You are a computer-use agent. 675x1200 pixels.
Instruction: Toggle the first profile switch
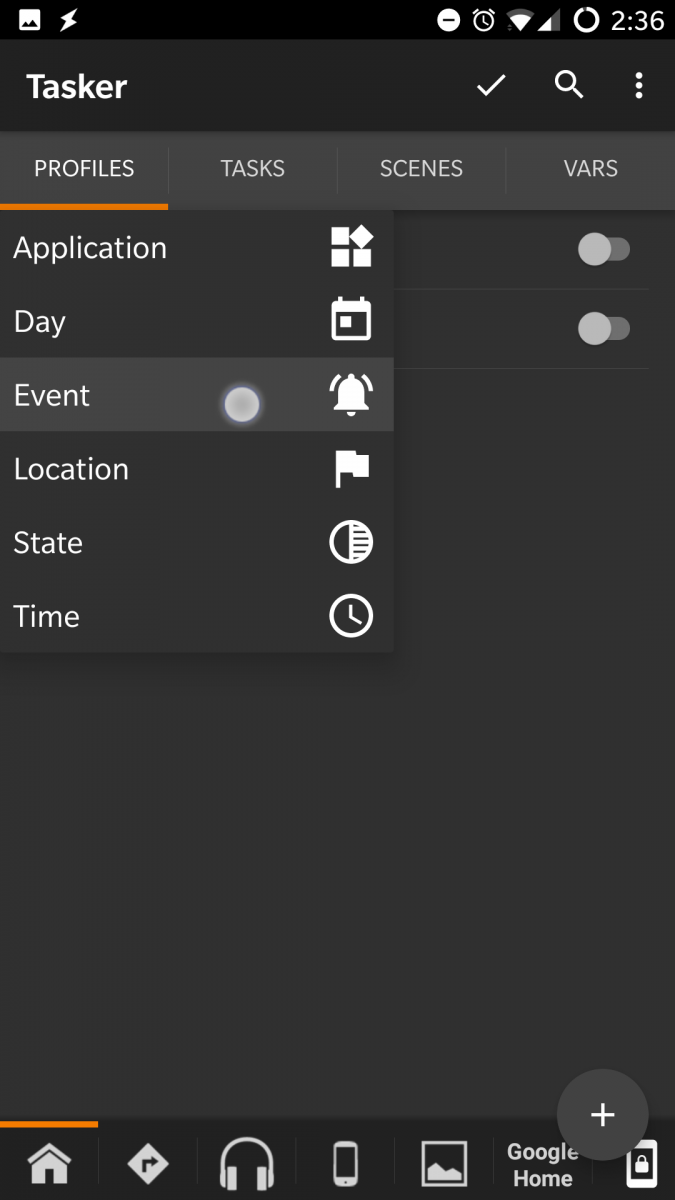pyautogui.click(x=603, y=249)
